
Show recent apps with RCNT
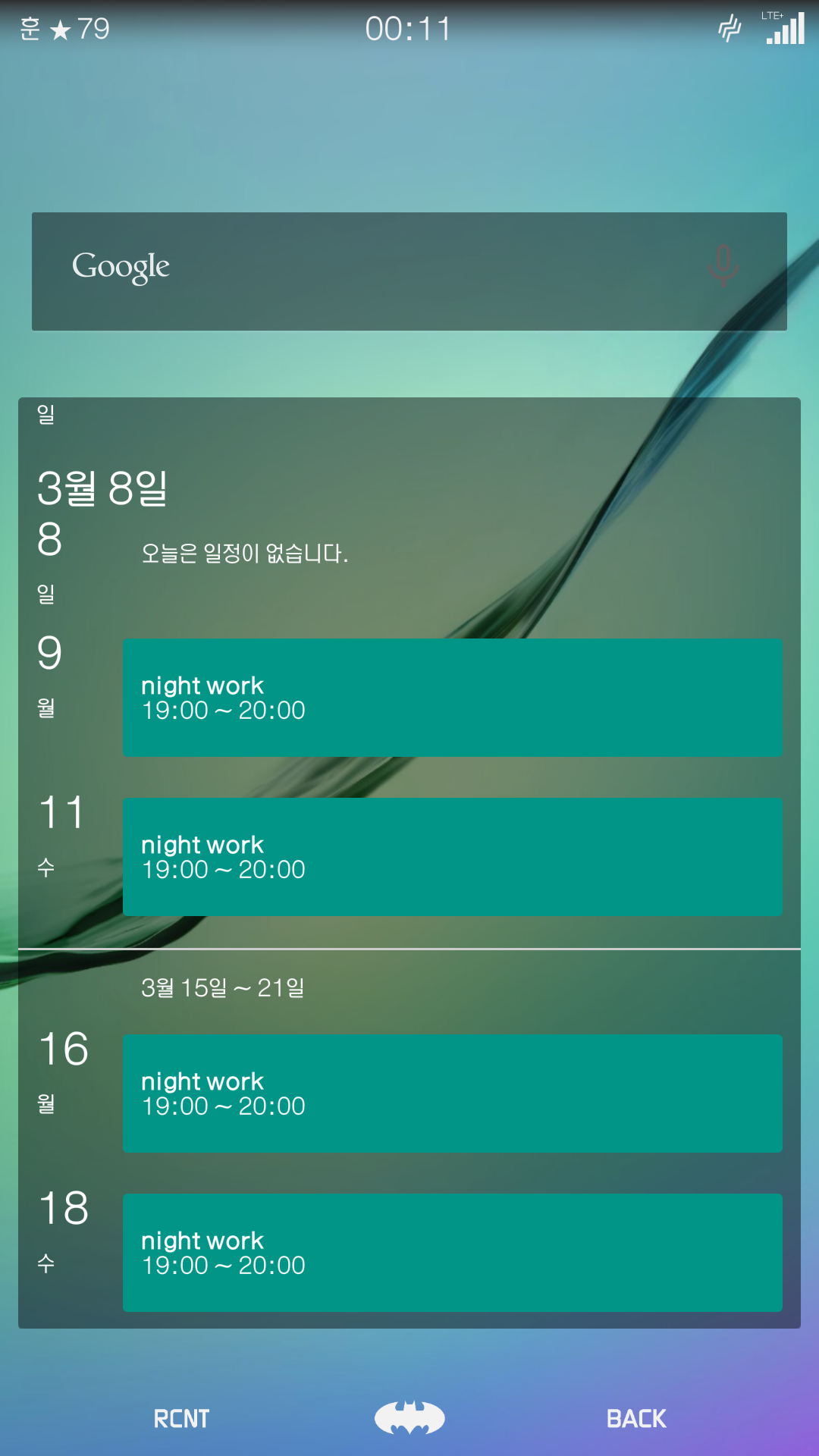181,1419
